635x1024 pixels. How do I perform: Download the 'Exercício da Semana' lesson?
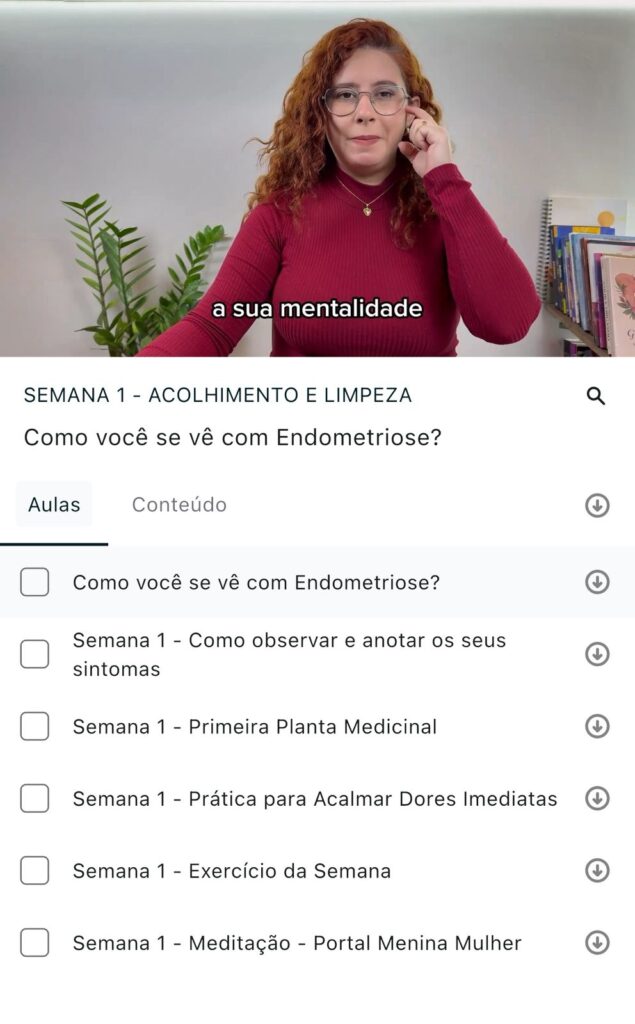pos(597,871)
